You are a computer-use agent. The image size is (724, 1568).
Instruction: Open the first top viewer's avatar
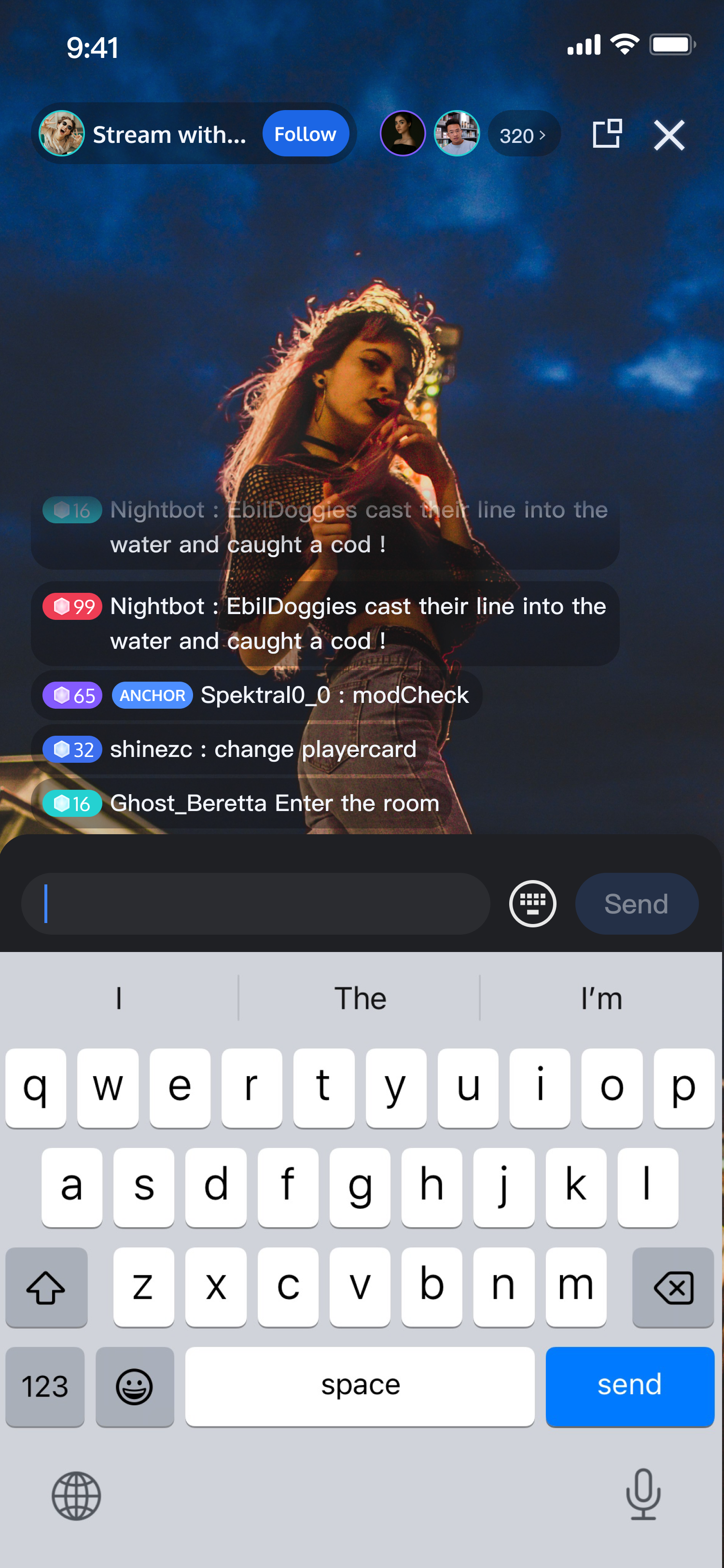pyautogui.click(x=402, y=133)
